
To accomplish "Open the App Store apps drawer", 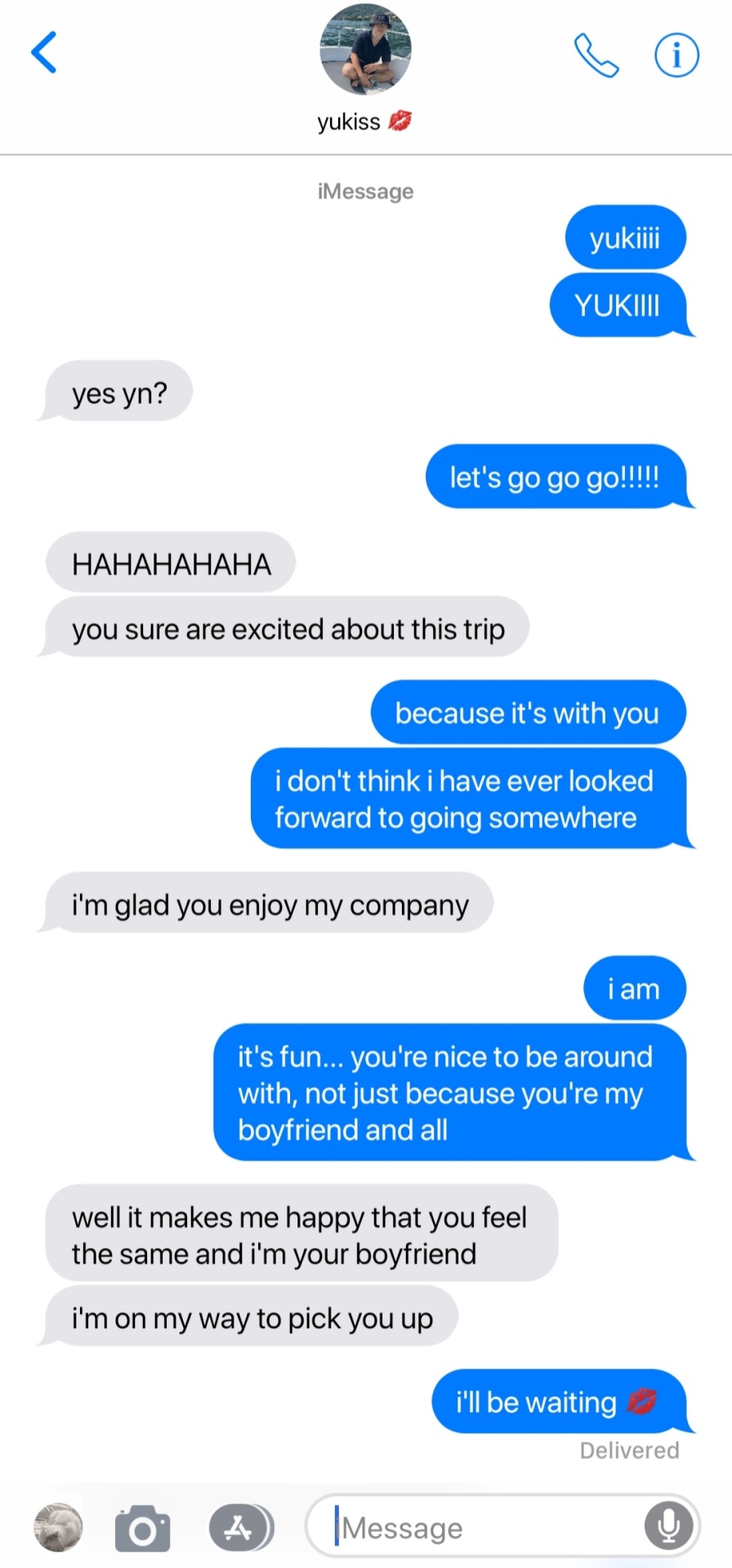I will [240, 1528].
